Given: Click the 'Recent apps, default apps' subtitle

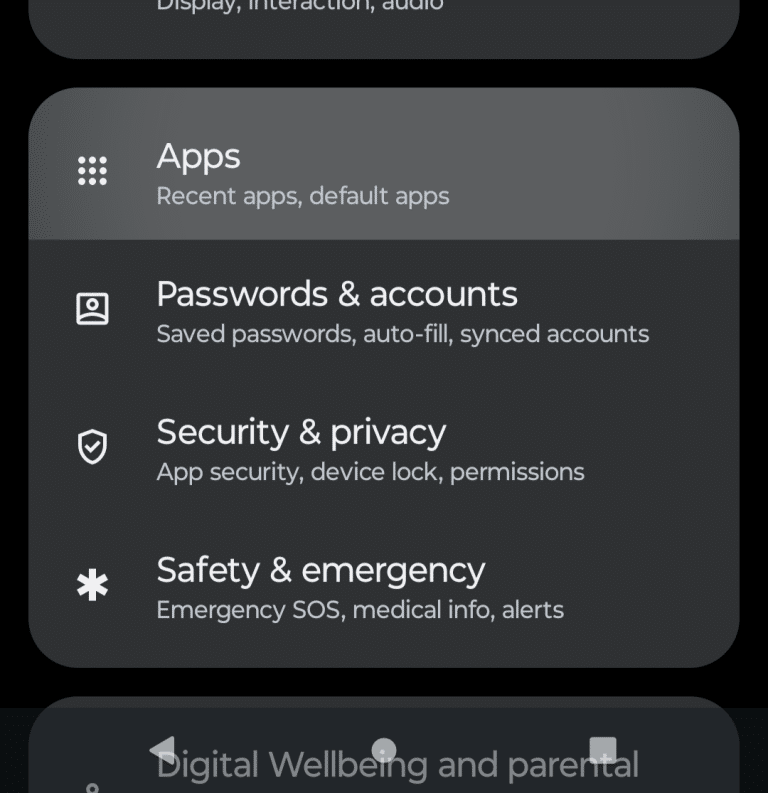Looking at the screenshot, I should (x=302, y=196).
